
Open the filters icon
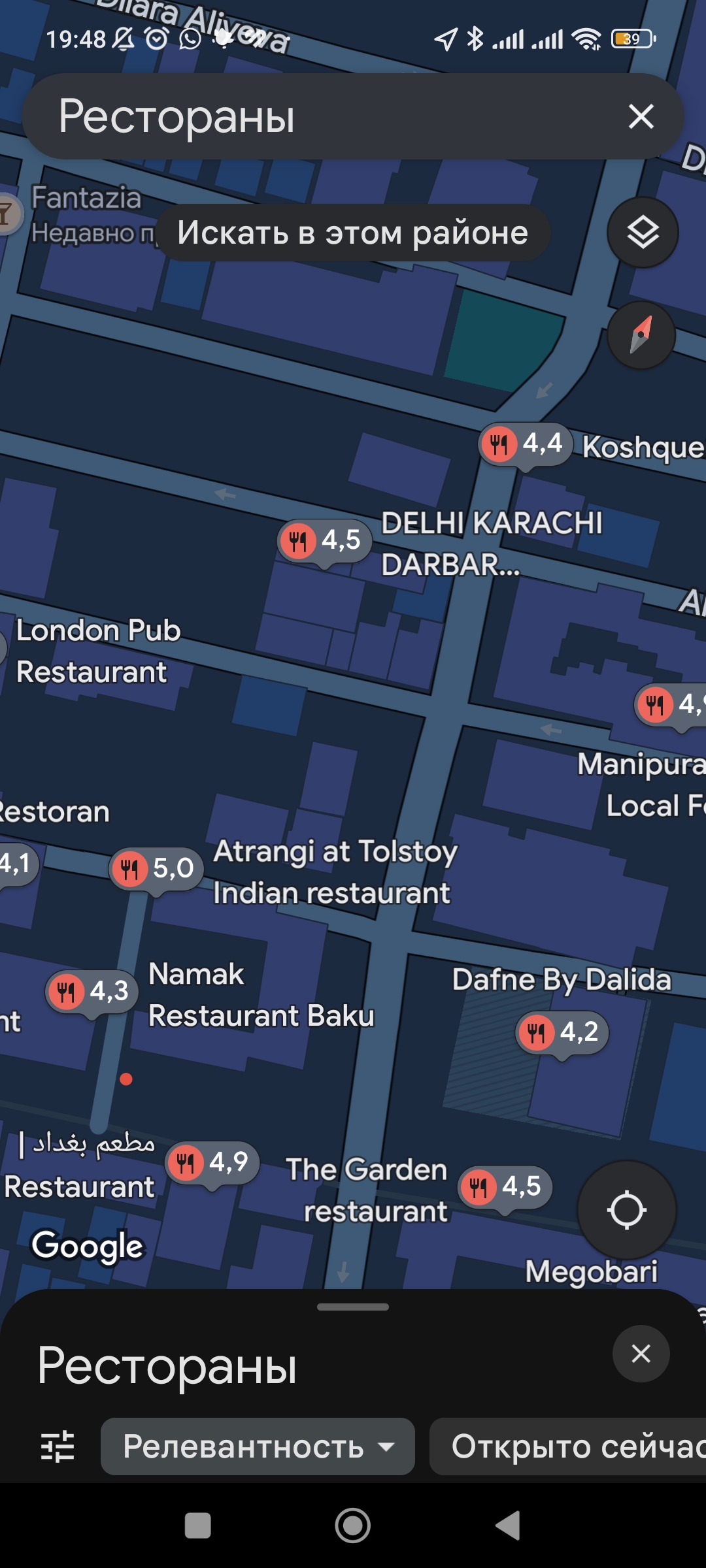tap(58, 1446)
